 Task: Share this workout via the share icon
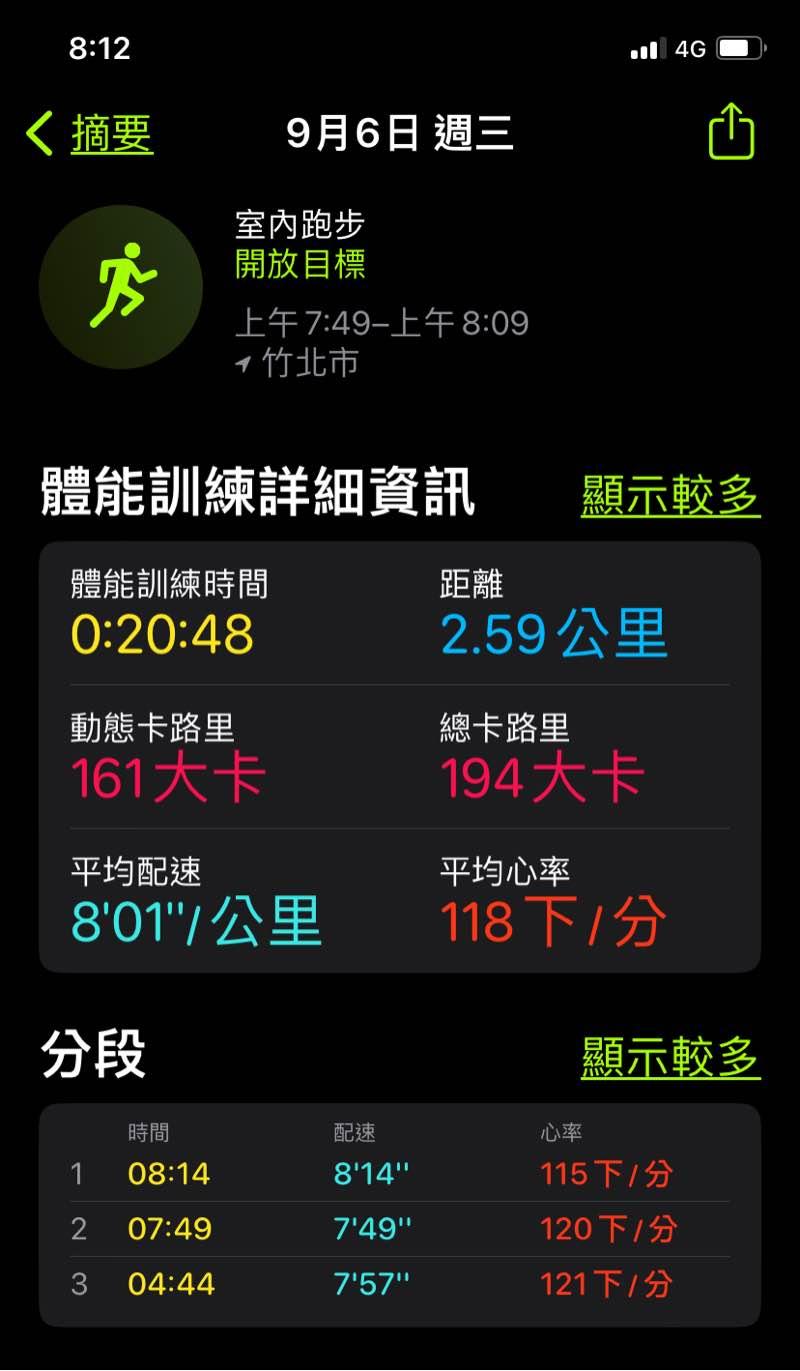click(731, 132)
